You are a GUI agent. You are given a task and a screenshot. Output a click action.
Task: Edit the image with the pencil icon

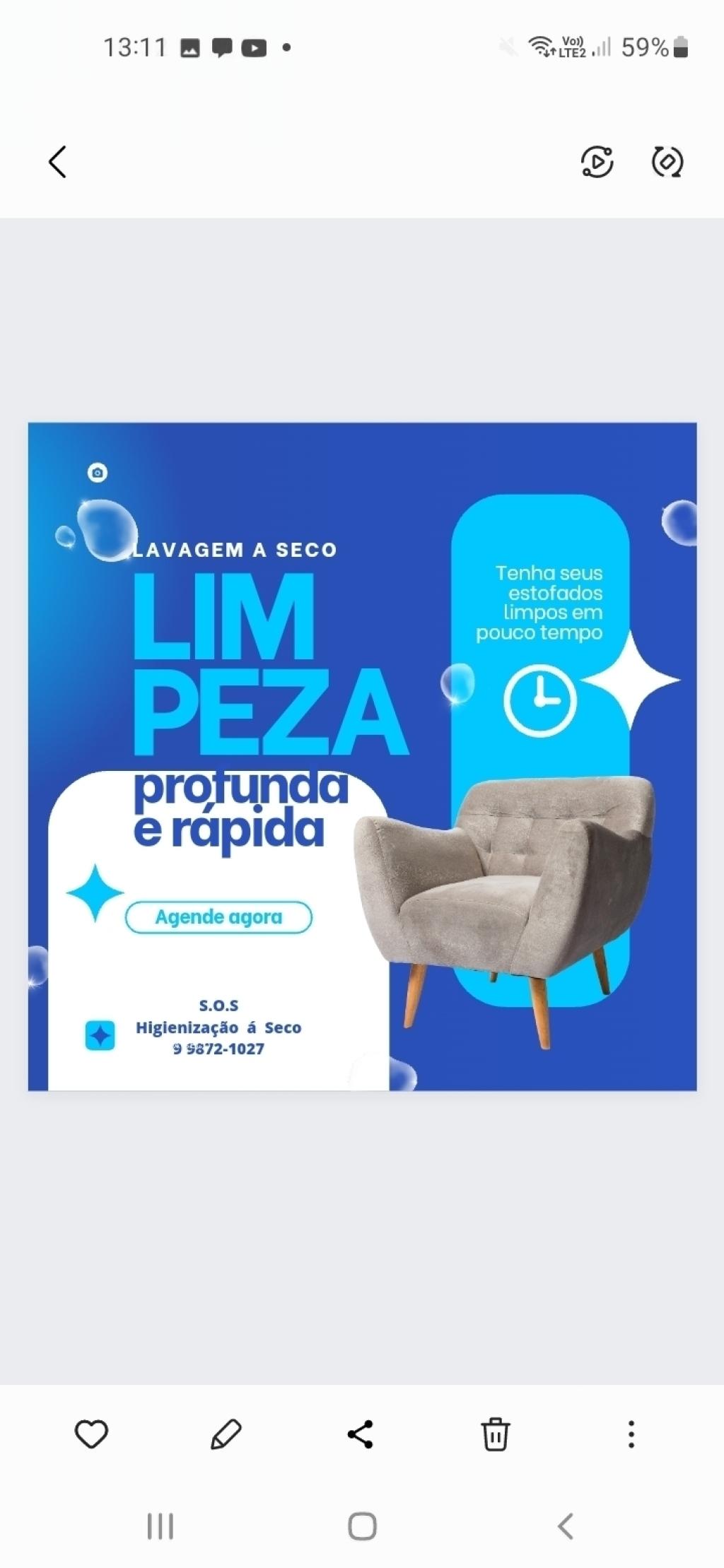pyautogui.click(x=226, y=1434)
